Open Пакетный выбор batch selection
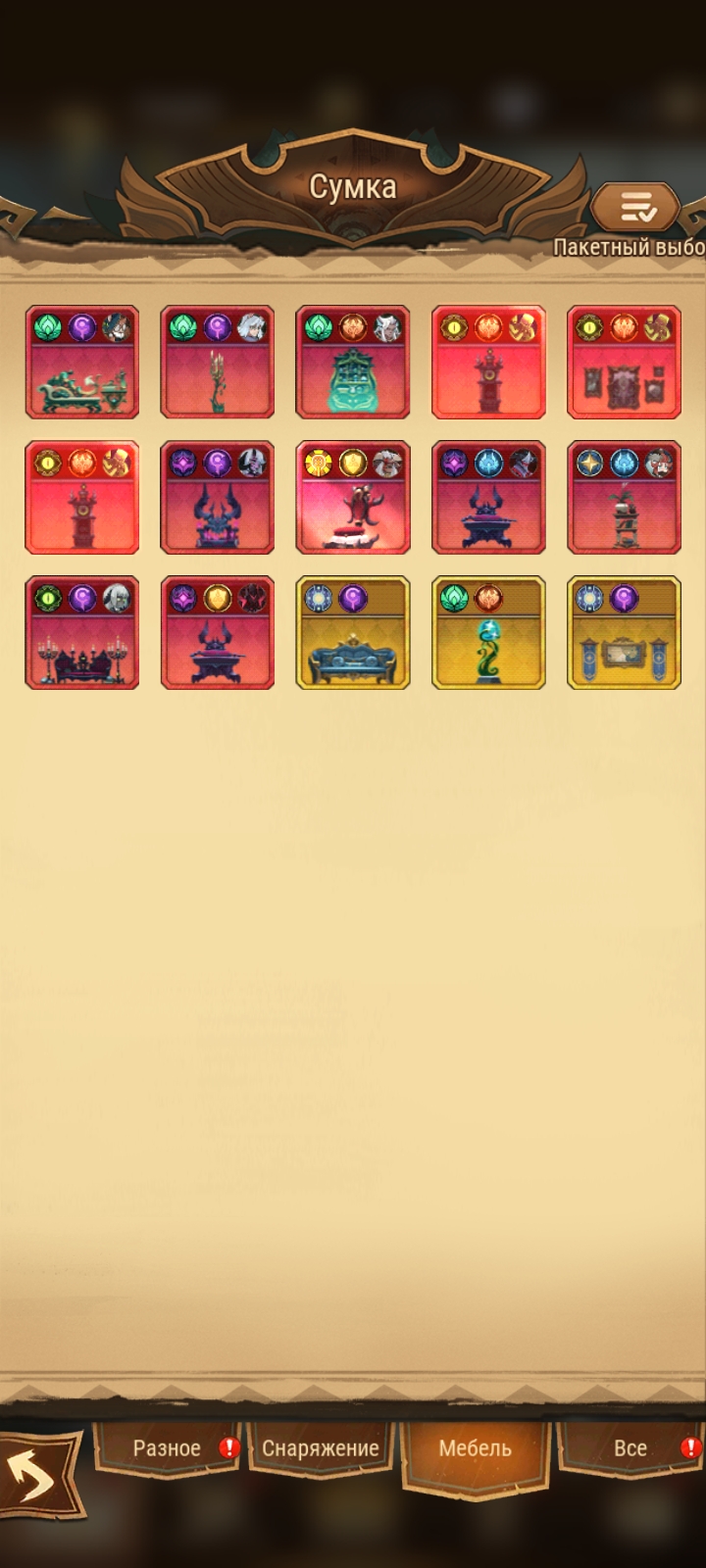The width and height of the screenshot is (706, 1568). [x=636, y=207]
